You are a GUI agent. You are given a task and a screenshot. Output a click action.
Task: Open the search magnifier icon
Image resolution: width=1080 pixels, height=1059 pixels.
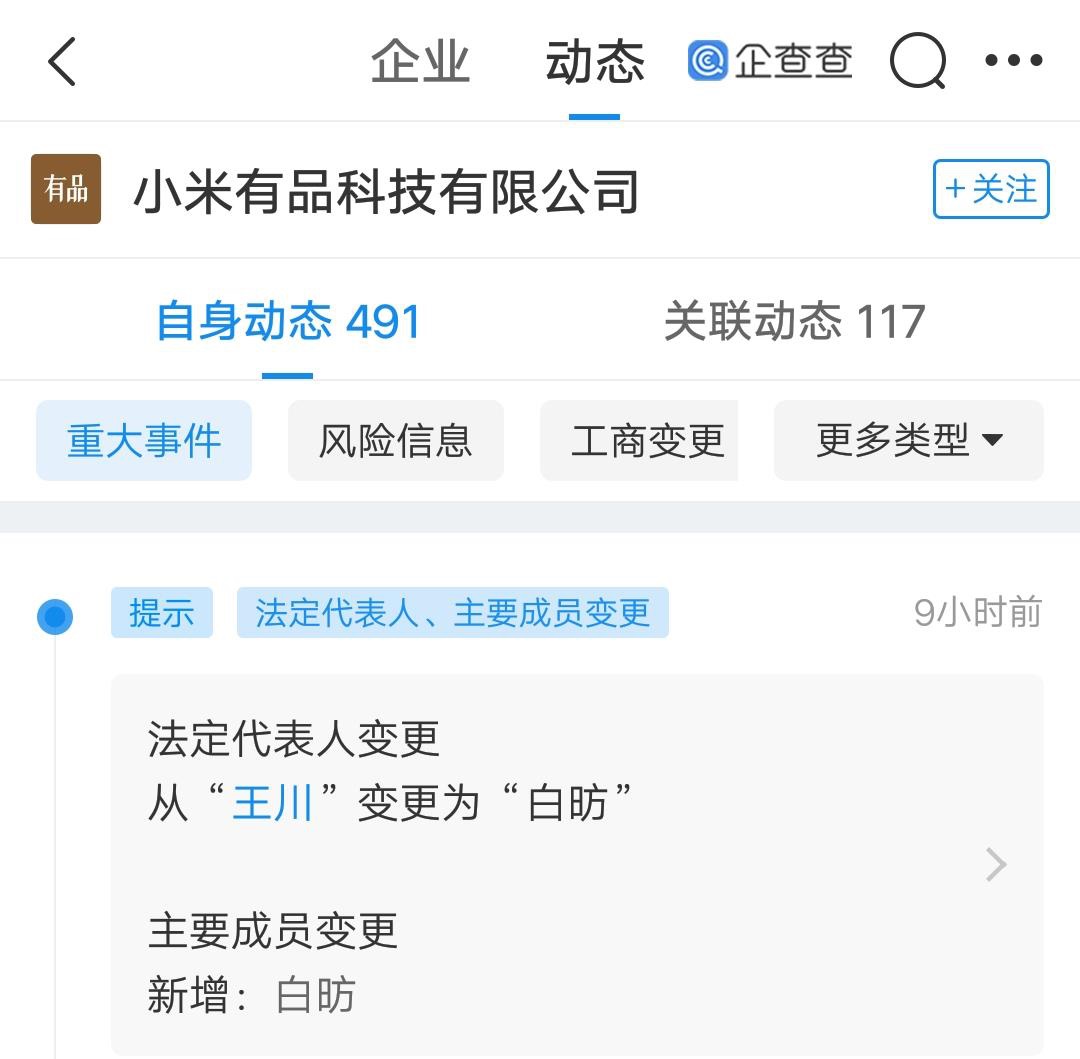917,62
